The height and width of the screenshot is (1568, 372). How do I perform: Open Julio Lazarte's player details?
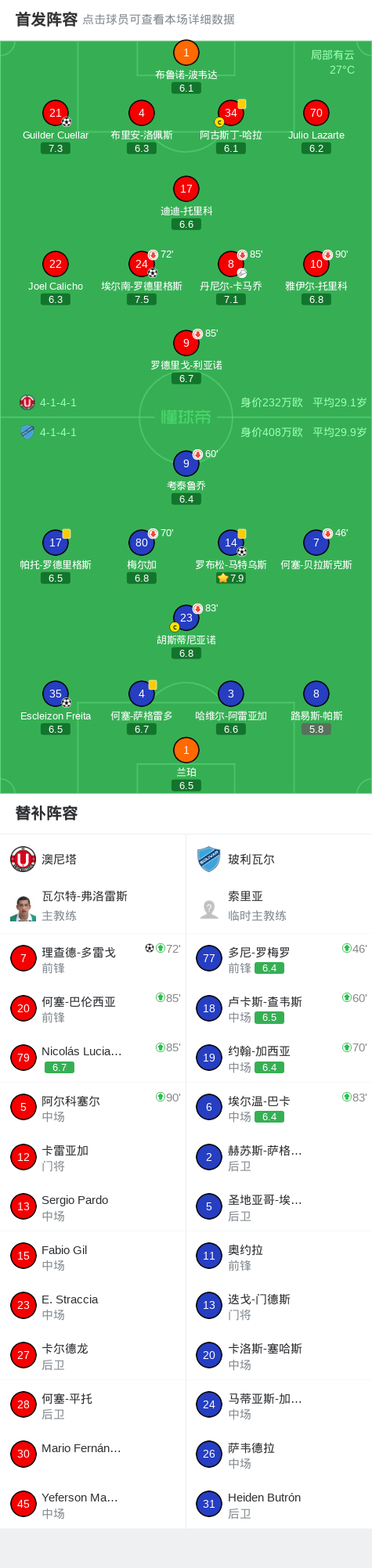316,127
